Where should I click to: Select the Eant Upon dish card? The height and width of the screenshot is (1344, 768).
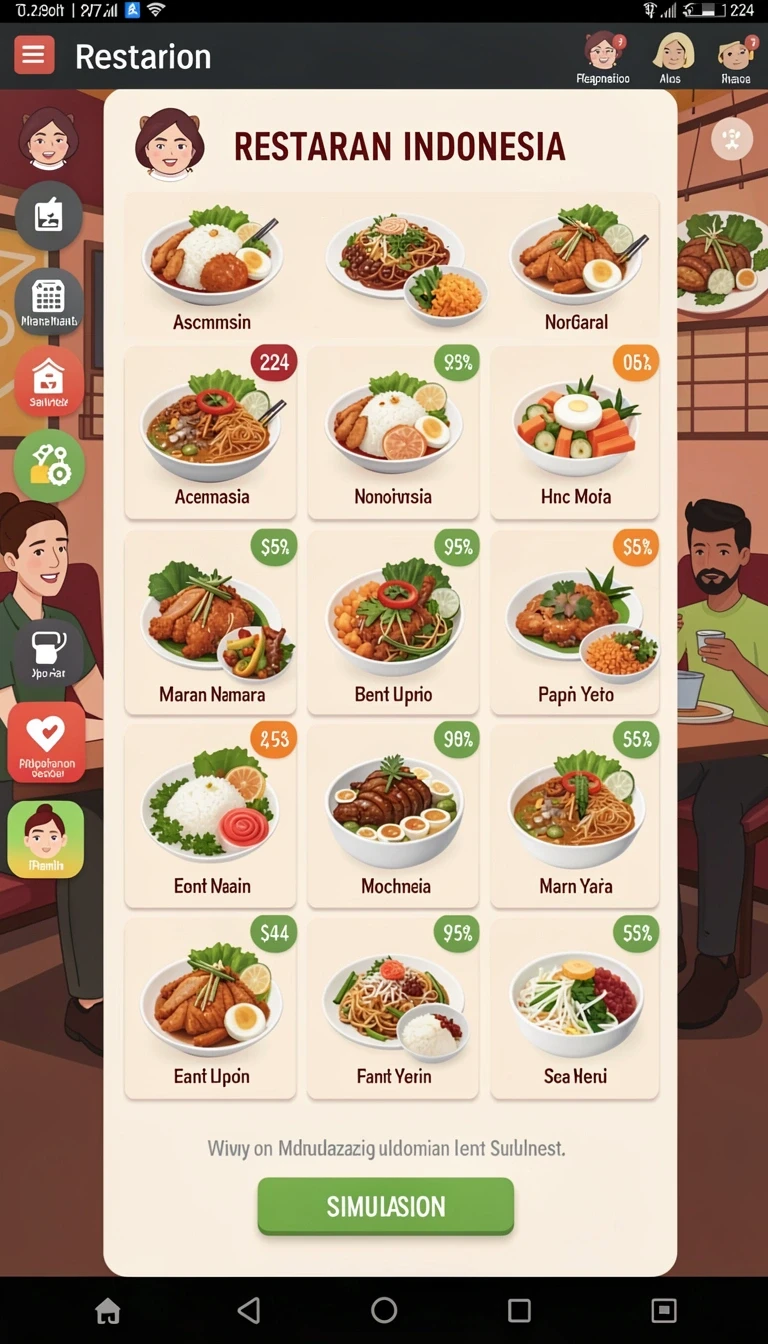tap(211, 1008)
